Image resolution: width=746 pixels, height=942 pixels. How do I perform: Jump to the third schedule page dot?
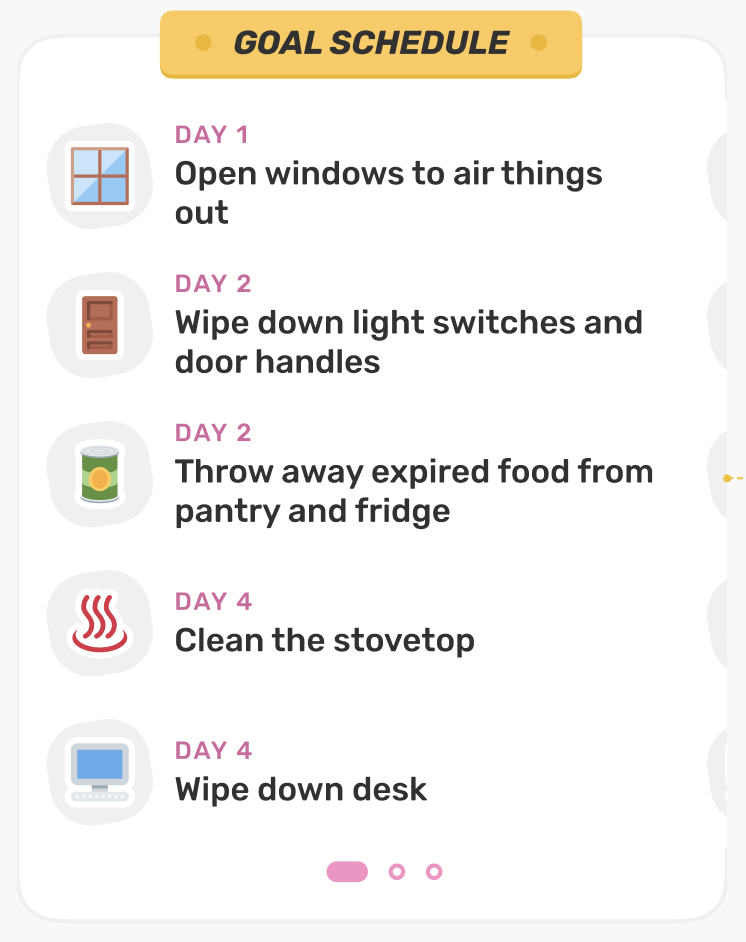(434, 872)
